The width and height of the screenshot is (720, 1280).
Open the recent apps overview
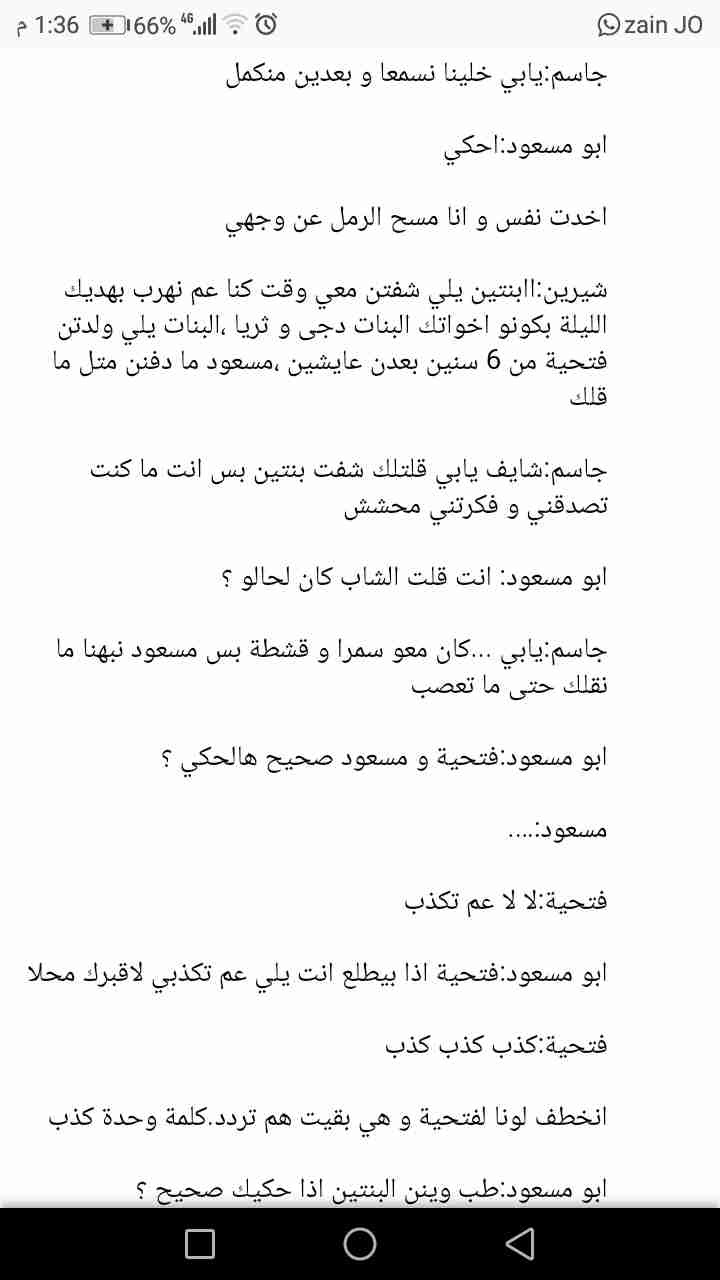pos(200,1243)
